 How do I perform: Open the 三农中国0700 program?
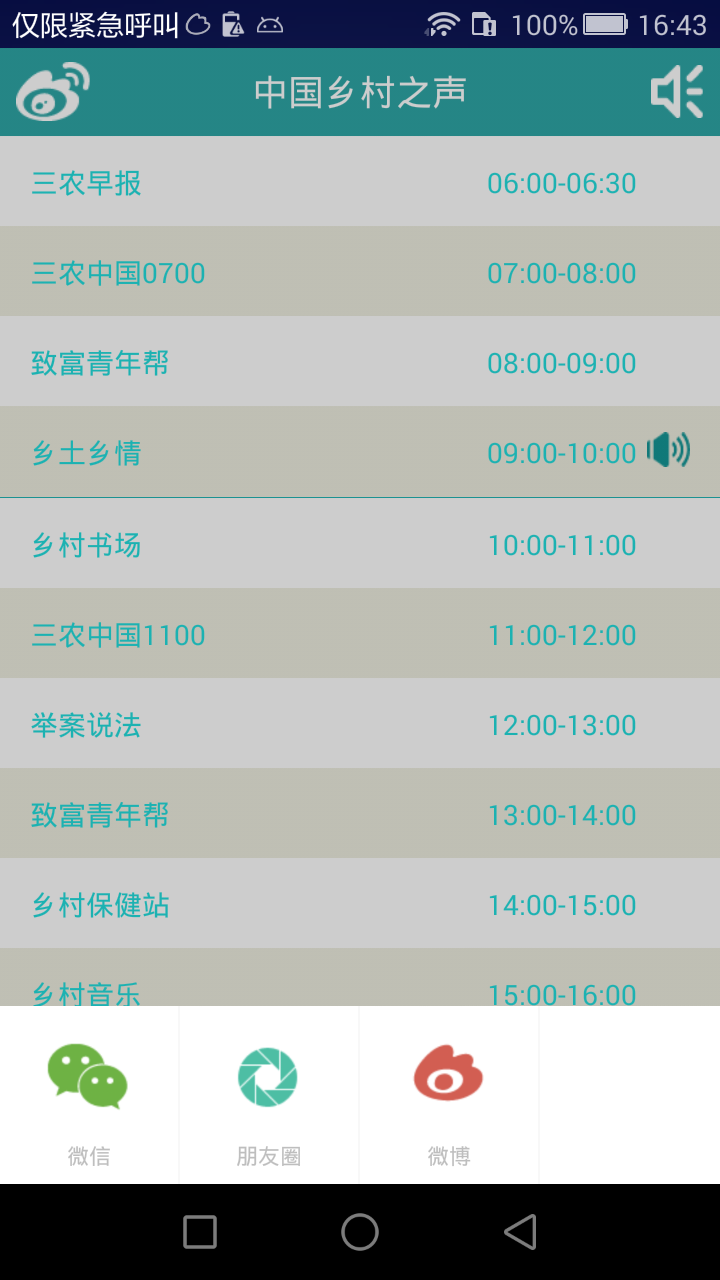click(x=360, y=273)
